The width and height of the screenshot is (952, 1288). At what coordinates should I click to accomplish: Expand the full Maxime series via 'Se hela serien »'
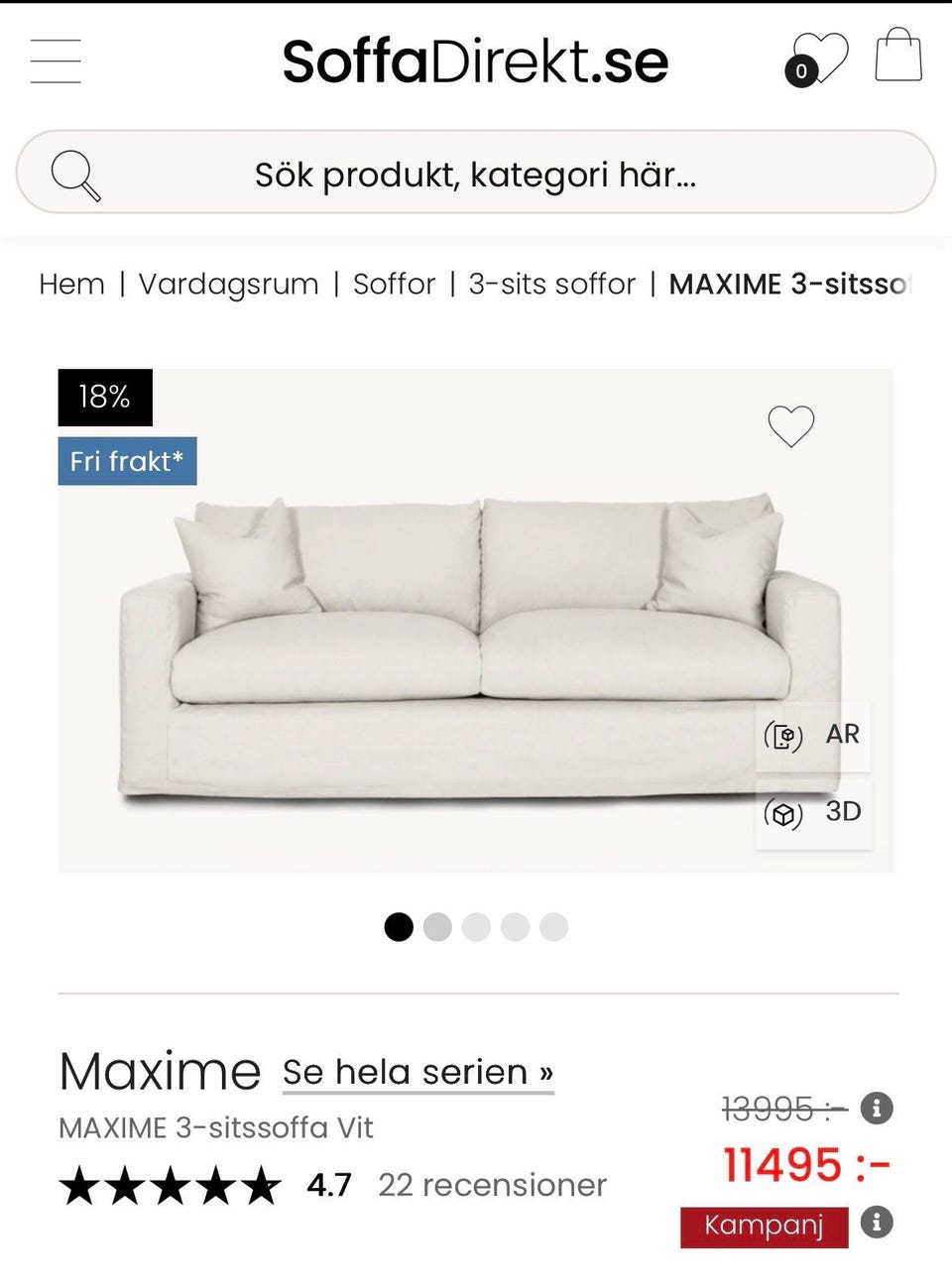tap(416, 1072)
